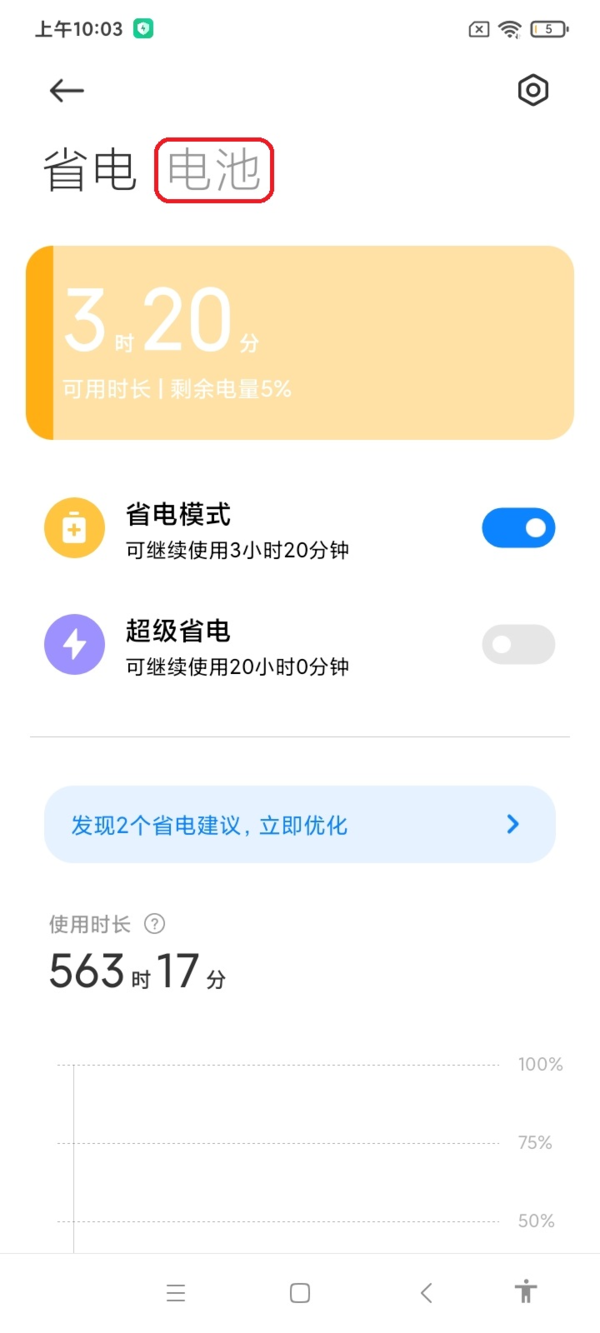
Task: Turn off 省电模式 switch
Action: 518,528
